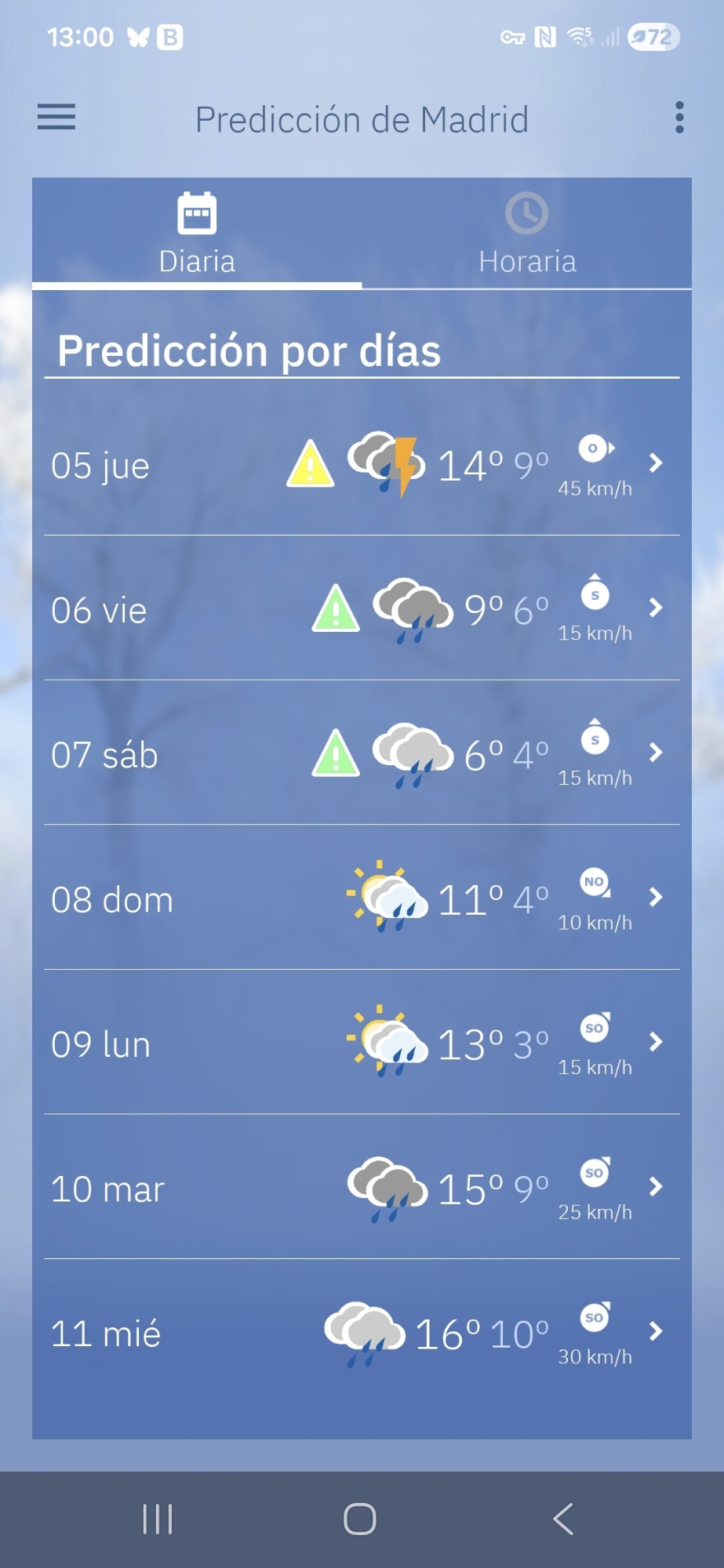Show details for 08 dom
This screenshot has height=1568, width=724.
tap(656, 898)
